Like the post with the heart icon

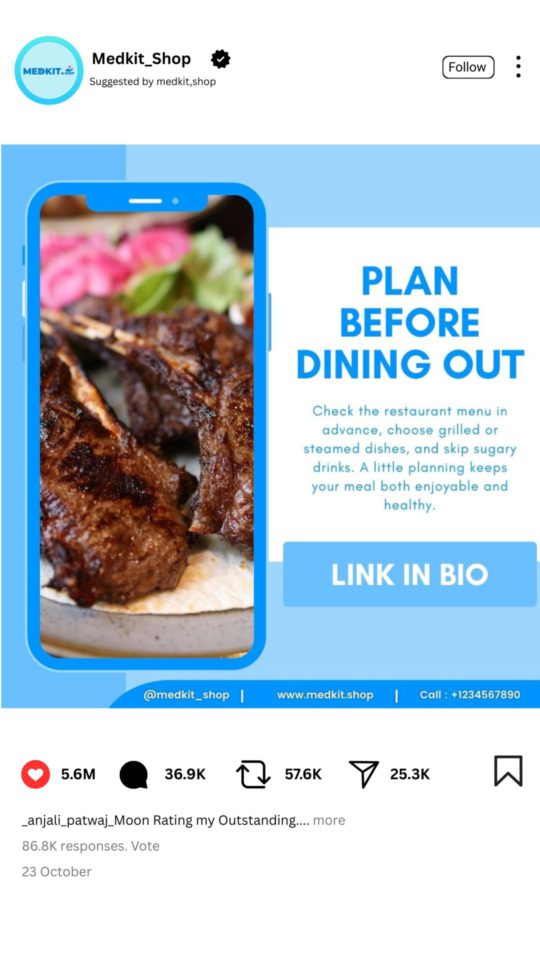tap(36, 774)
